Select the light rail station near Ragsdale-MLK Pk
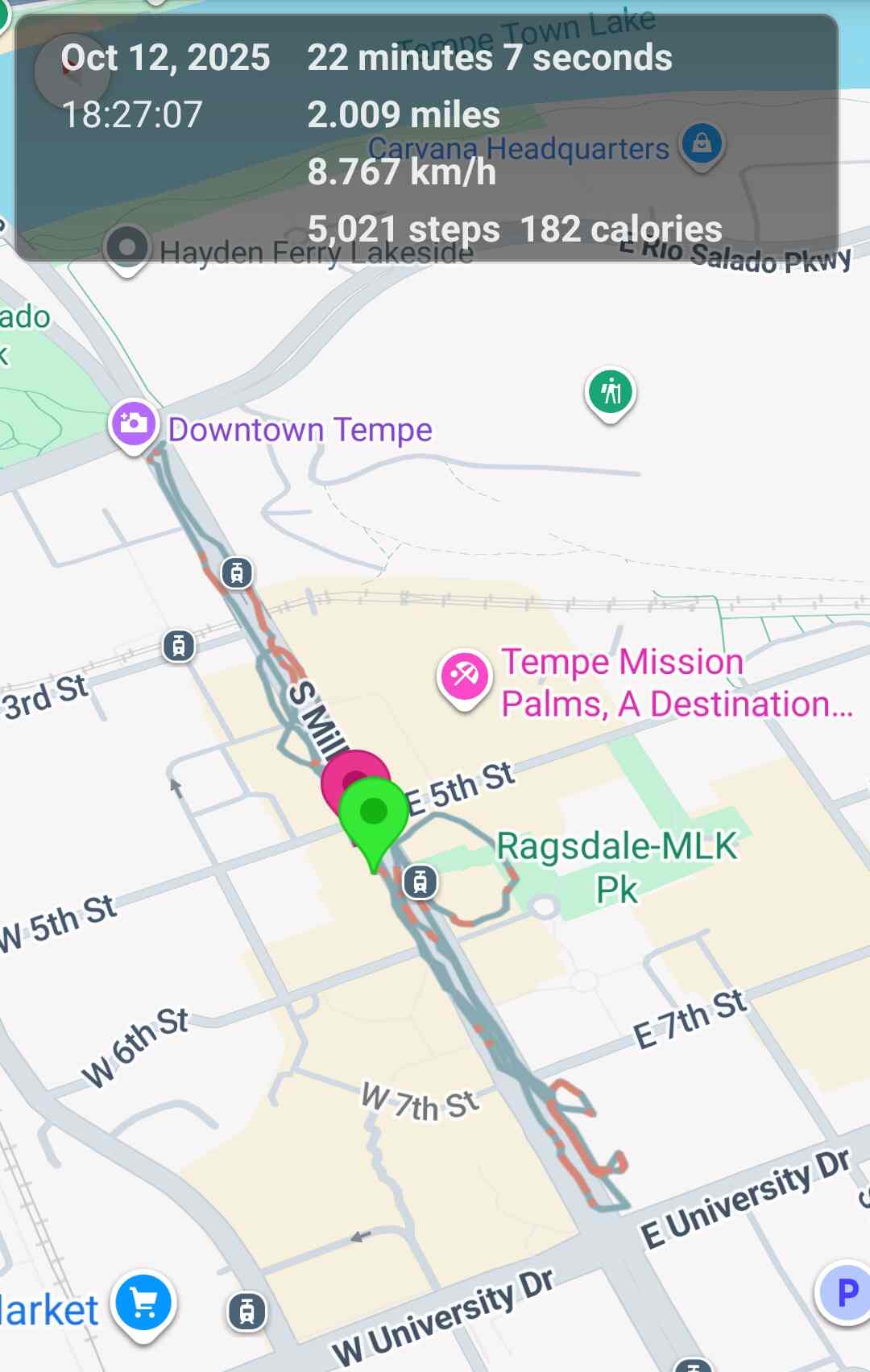This screenshot has height=1372, width=870. pyautogui.click(x=421, y=883)
